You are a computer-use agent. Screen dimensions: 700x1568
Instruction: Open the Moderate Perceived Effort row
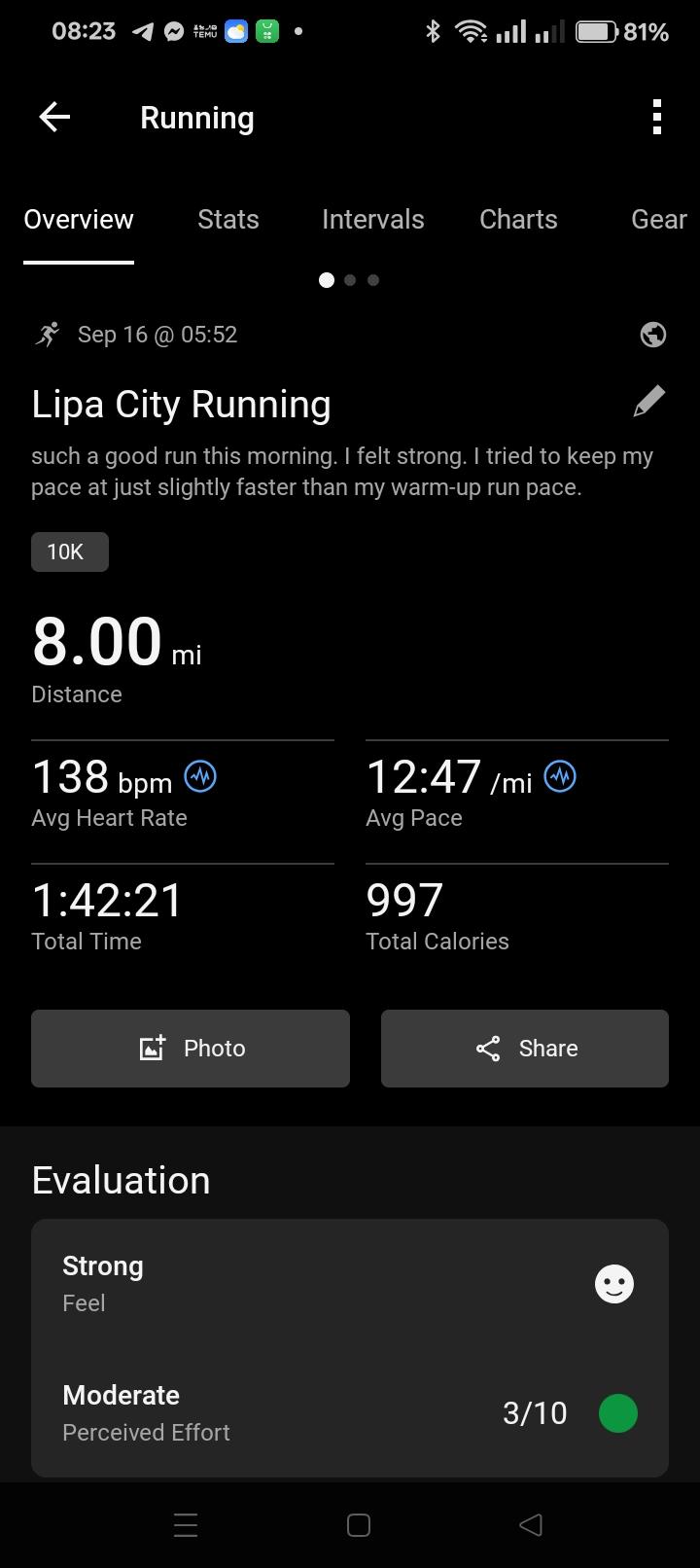tap(350, 1412)
